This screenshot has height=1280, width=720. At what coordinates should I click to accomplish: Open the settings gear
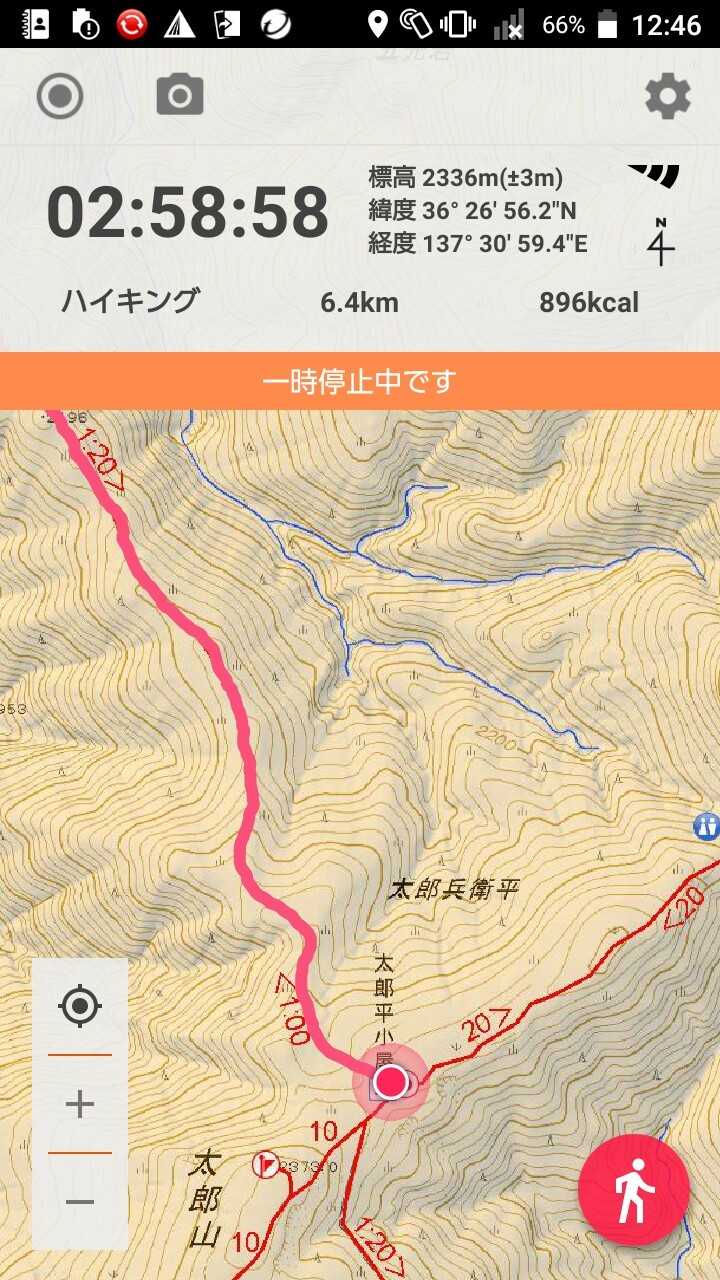pyautogui.click(x=667, y=97)
